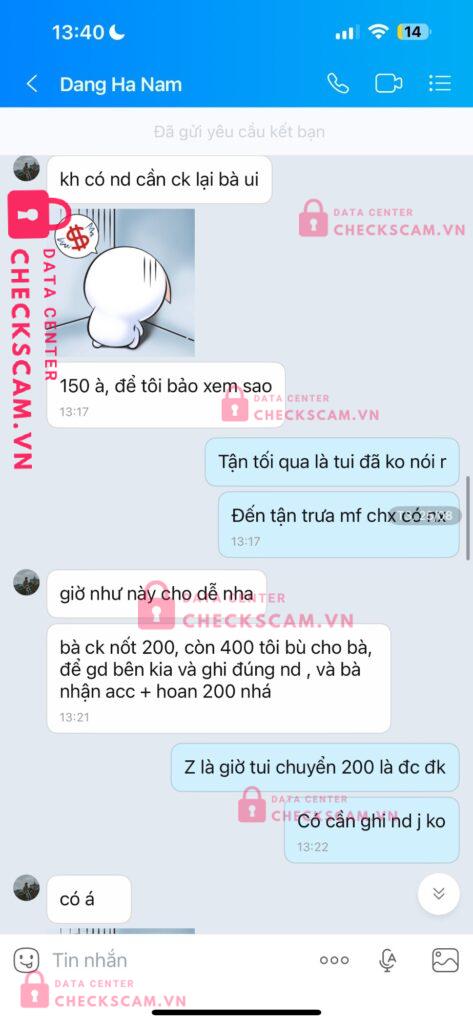Open the chat options menu
This screenshot has width=473, height=1024.
tap(440, 84)
